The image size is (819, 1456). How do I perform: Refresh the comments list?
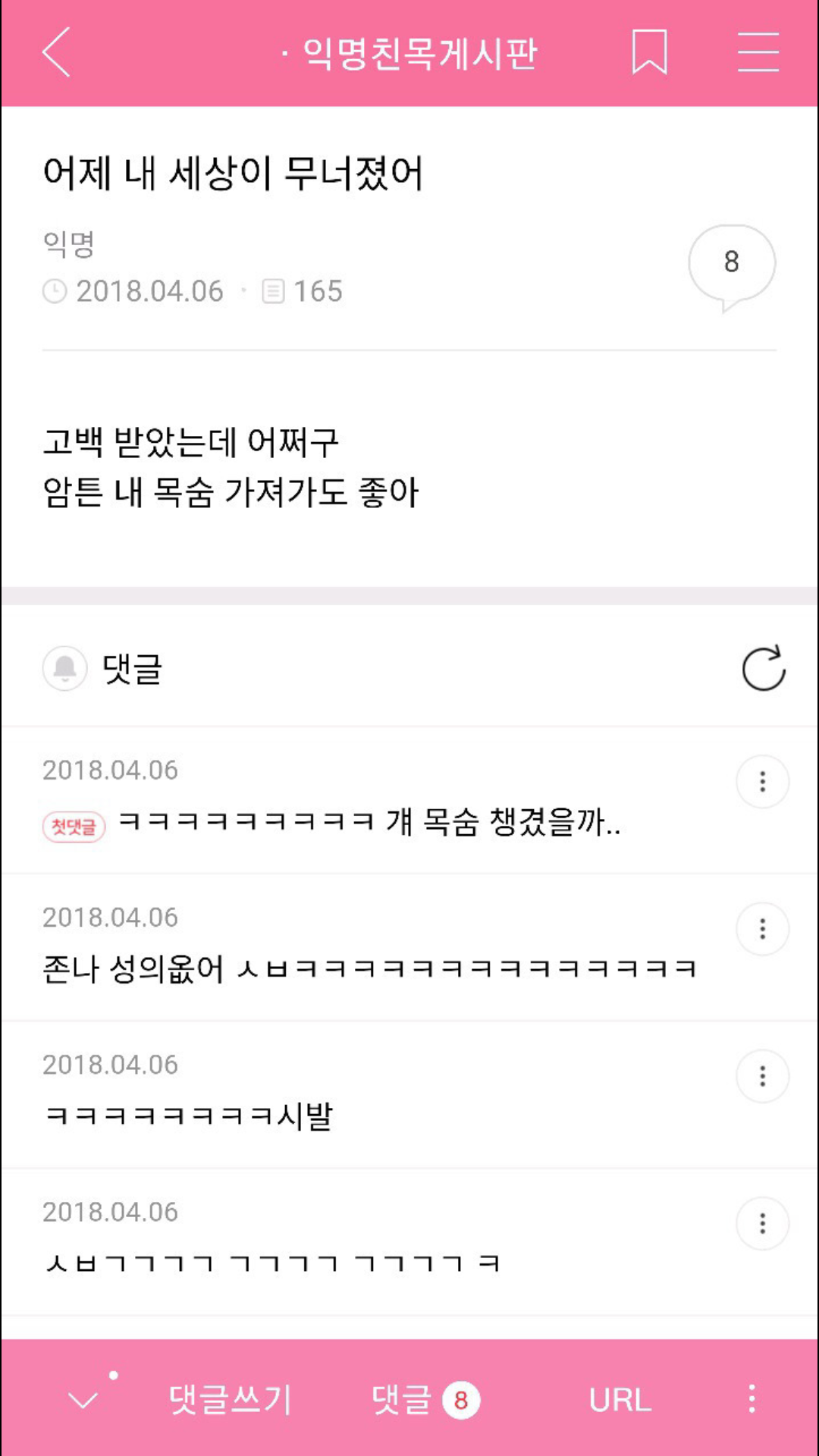[x=763, y=668]
